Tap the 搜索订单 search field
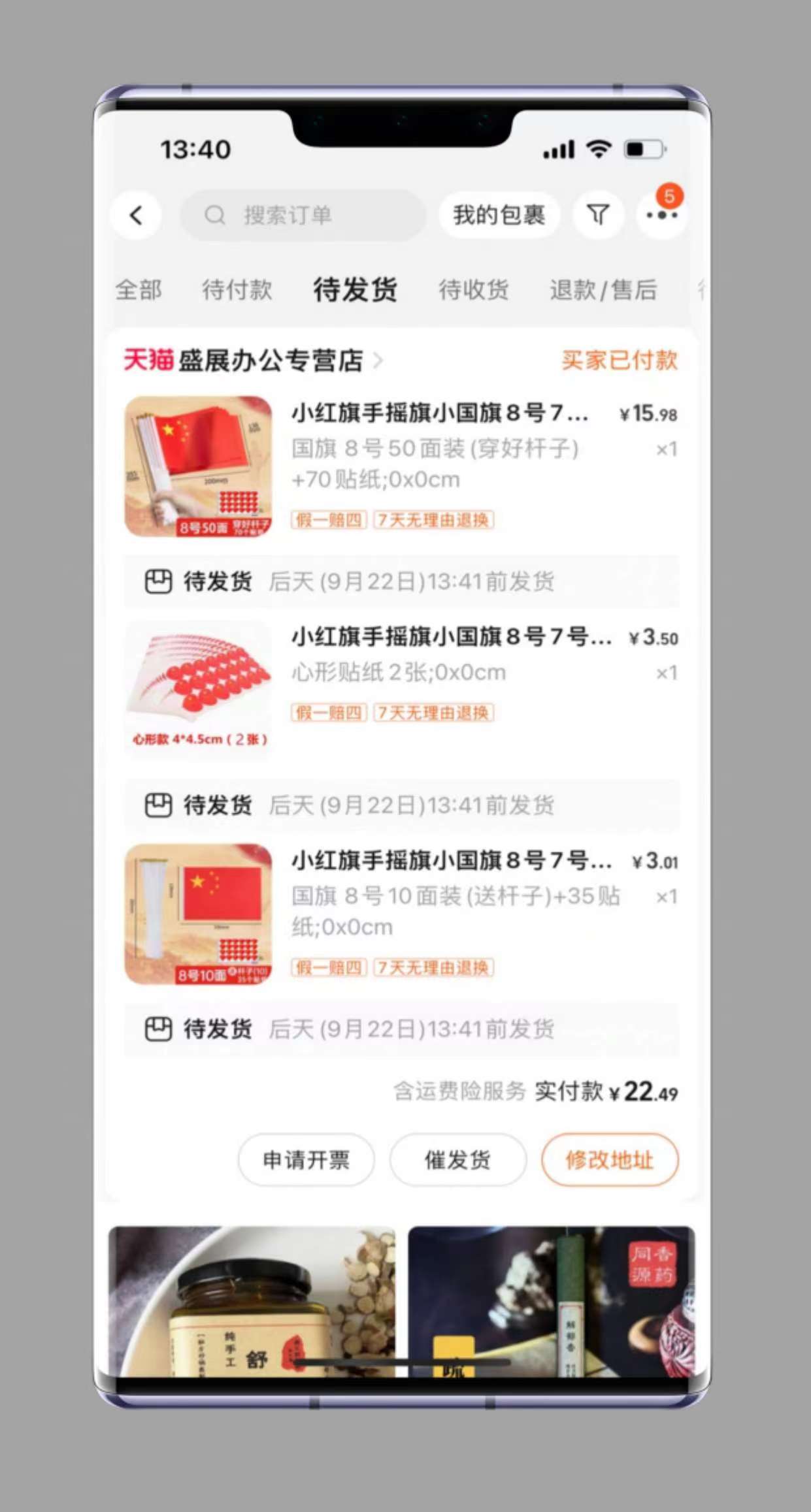This screenshot has width=811, height=1512. (x=302, y=216)
